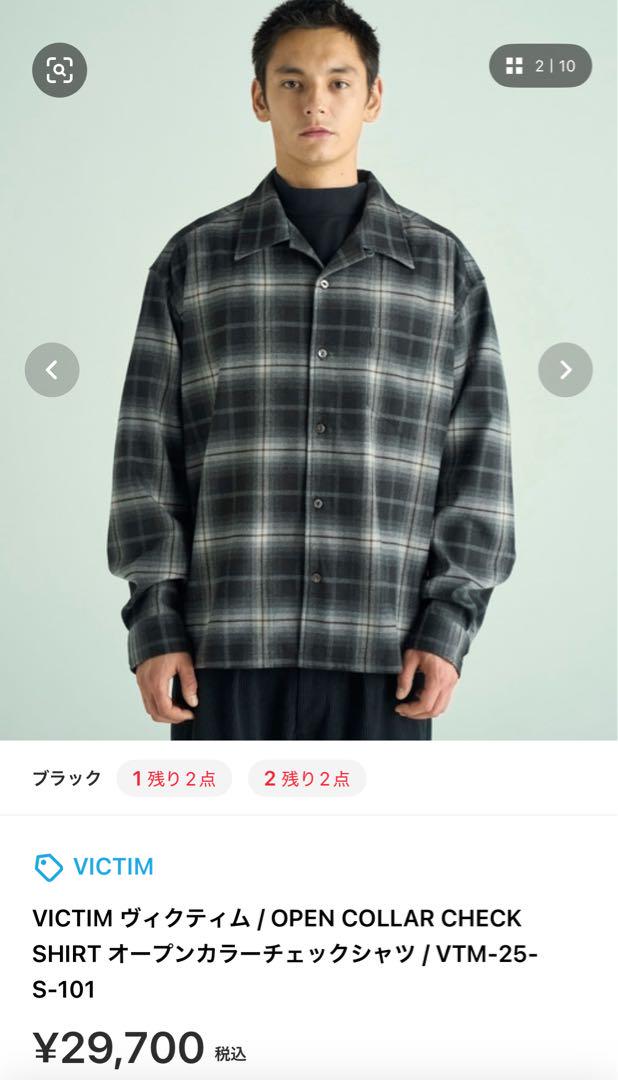
Task: Open the 2 | 10 image gallery grid
Action: pos(540,66)
